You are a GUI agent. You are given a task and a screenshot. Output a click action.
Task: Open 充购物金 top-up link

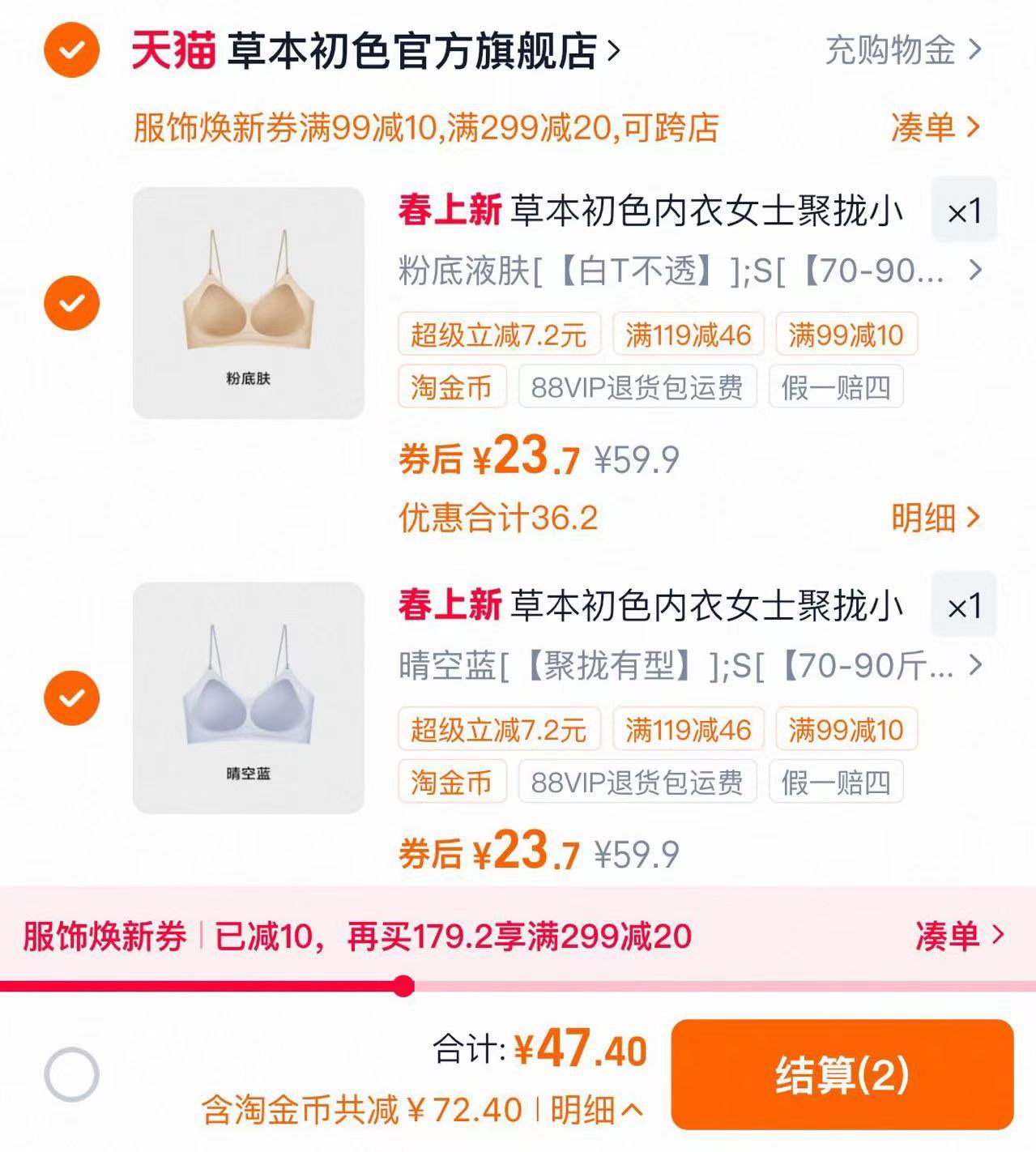tap(902, 50)
